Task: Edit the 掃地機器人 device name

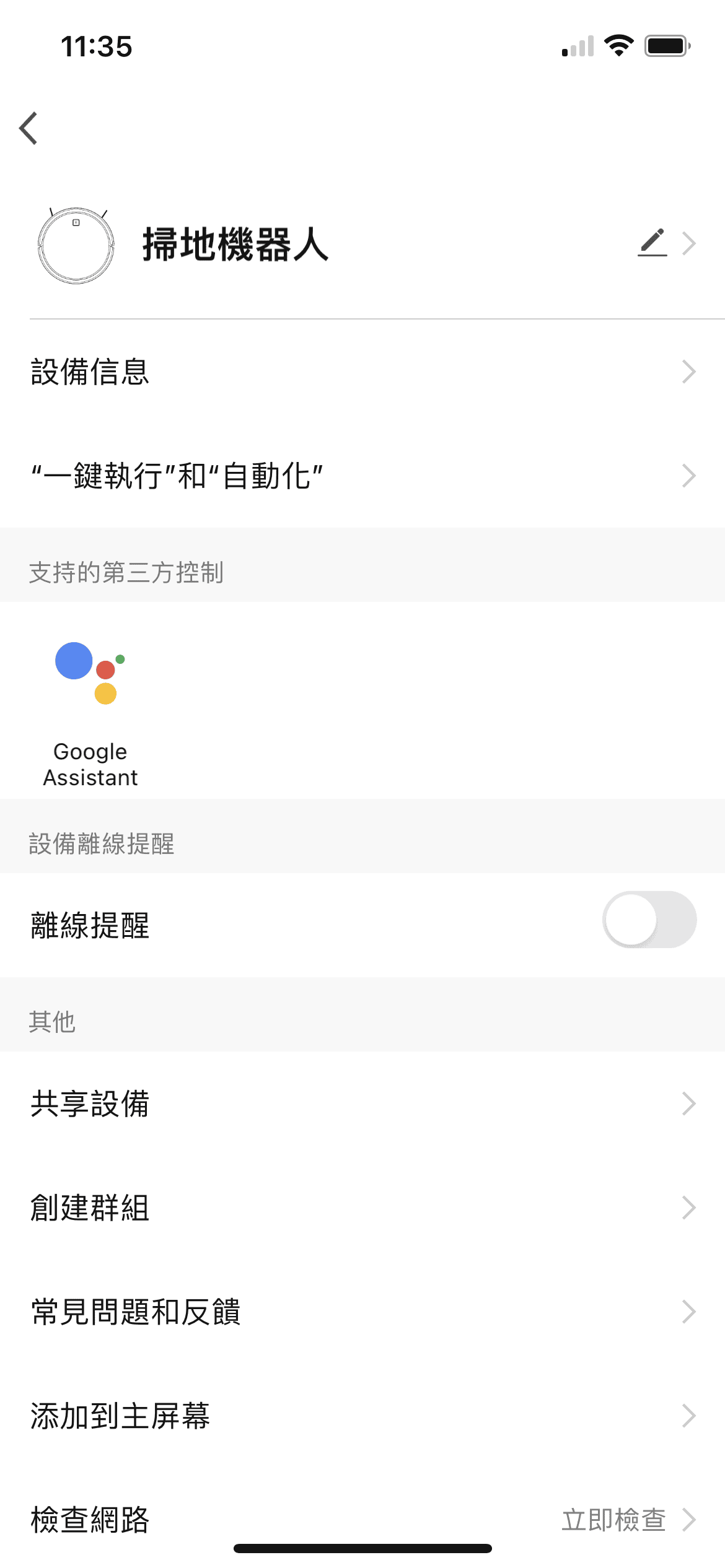Action: pyautogui.click(x=652, y=243)
